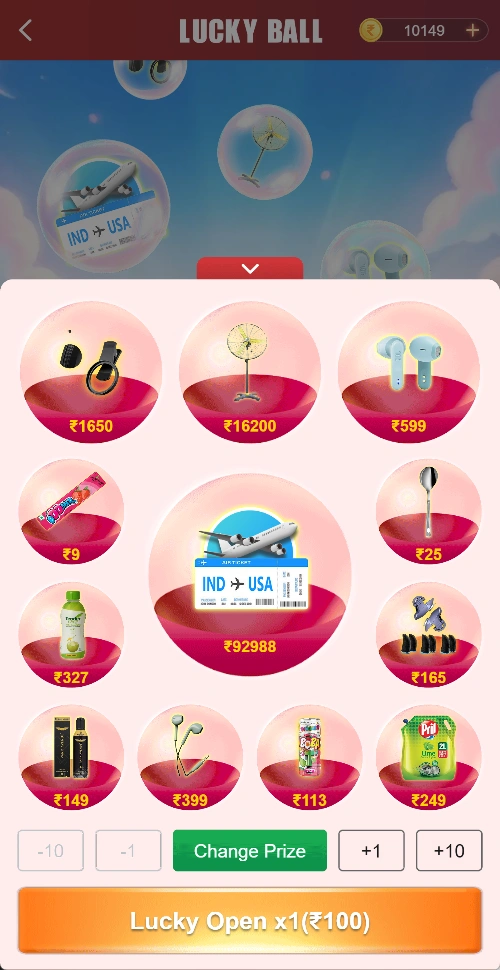Select the ₹16200 pedestal fan prize
500x970 pixels.
pos(250,372)
